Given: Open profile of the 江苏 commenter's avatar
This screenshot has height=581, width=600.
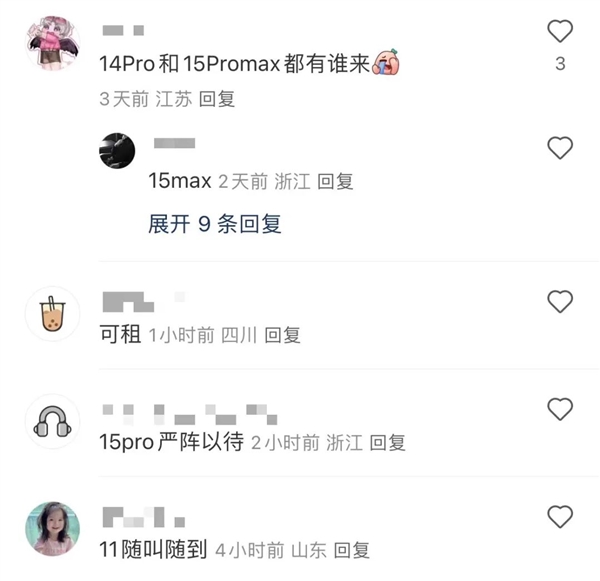Looking at the screenshot, I should (51, 43).
